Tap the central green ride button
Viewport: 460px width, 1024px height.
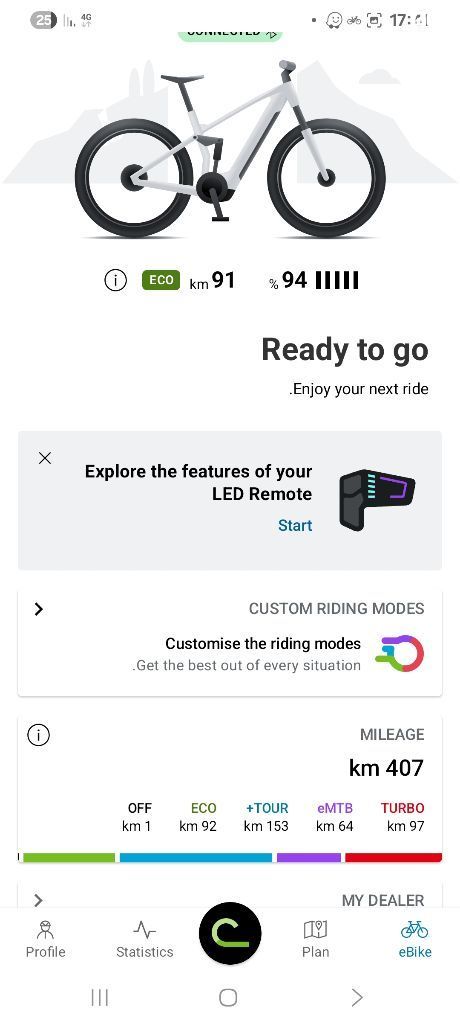[230, 934]
